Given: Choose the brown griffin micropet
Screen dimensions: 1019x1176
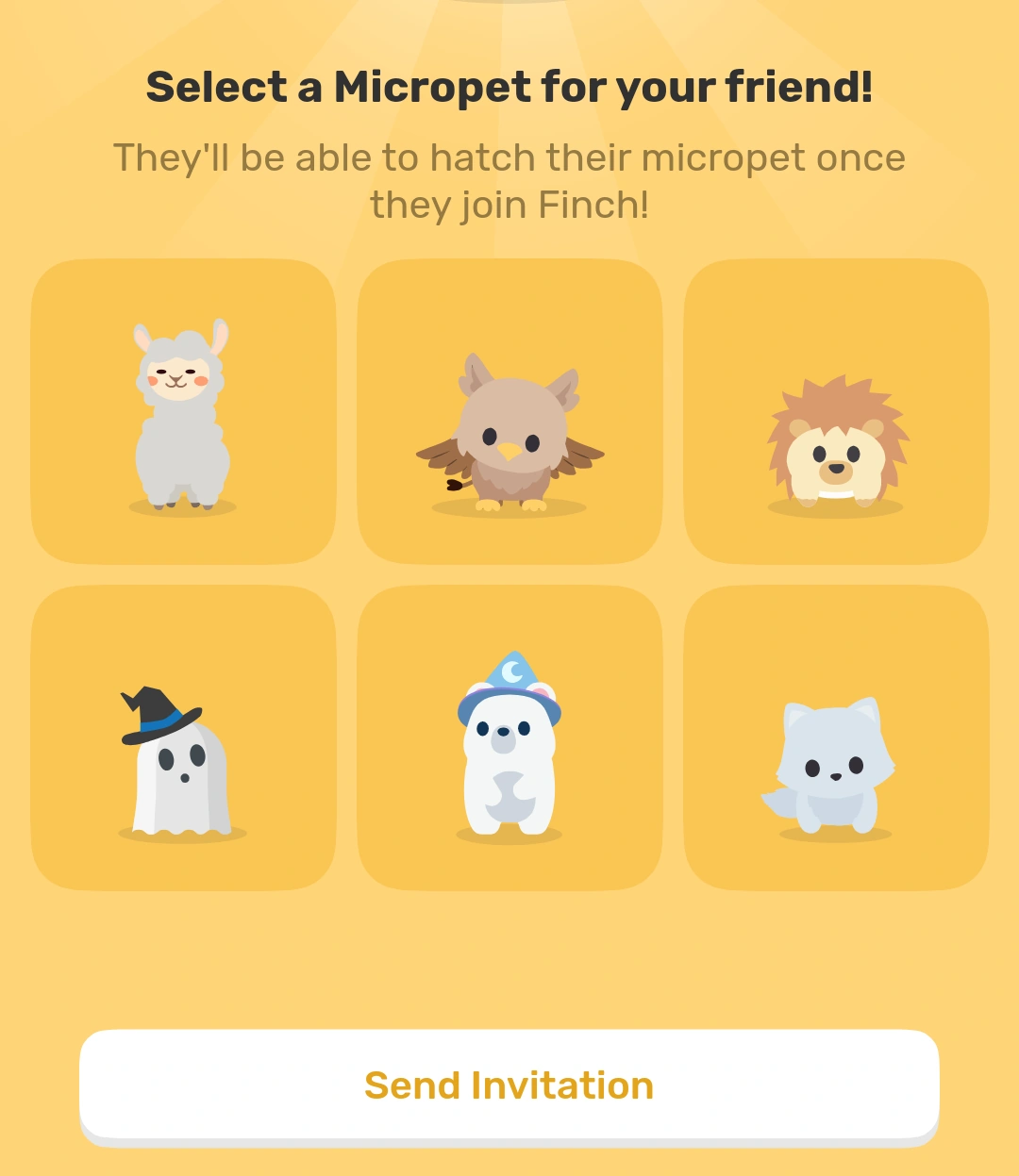Looking at the screenshot, I should pyautogui.click(x=509, y=412).
